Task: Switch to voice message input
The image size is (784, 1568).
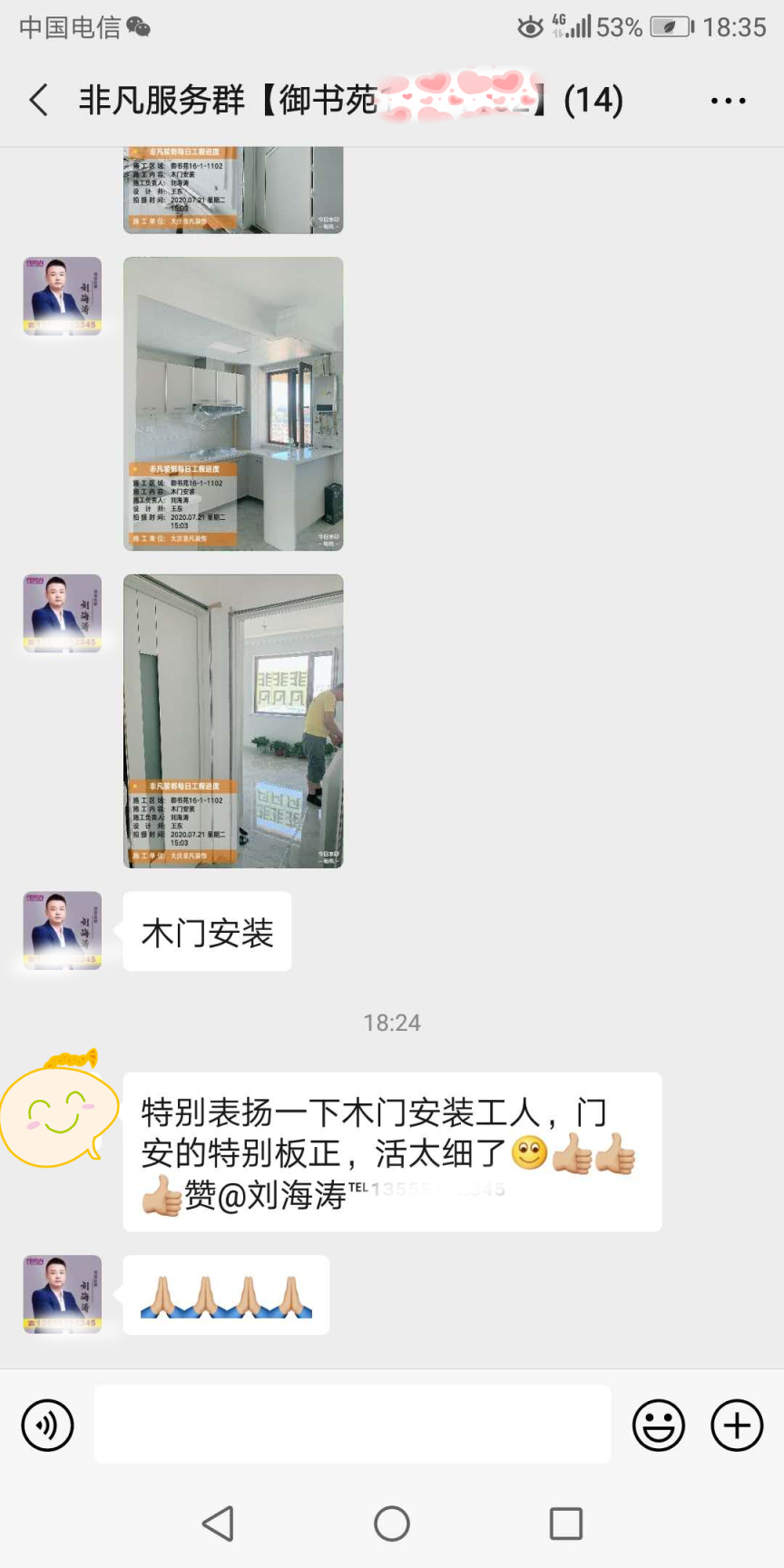Action: (47, 1425)
